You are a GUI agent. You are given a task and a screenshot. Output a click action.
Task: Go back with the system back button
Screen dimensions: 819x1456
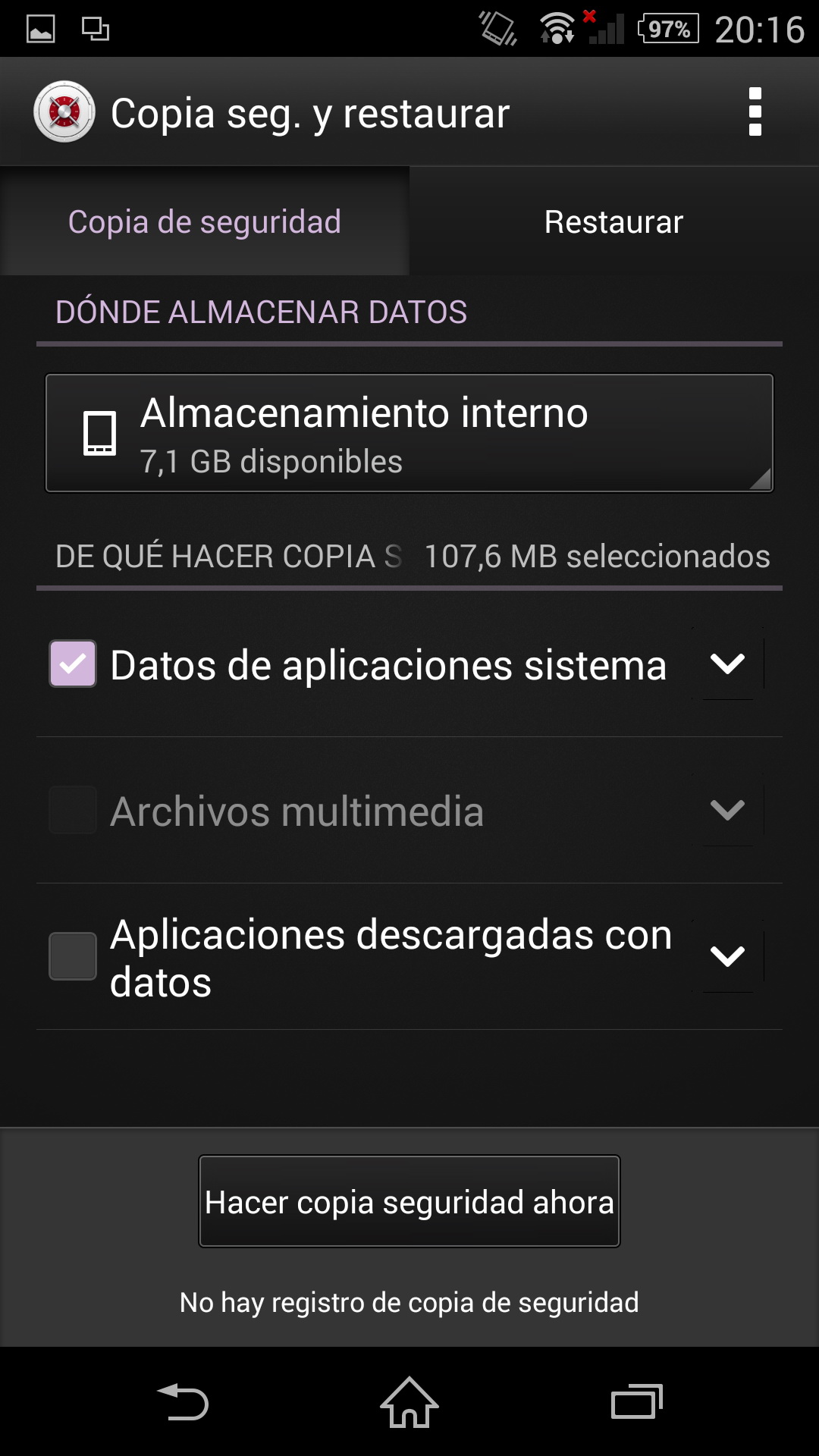(183, 1401)
